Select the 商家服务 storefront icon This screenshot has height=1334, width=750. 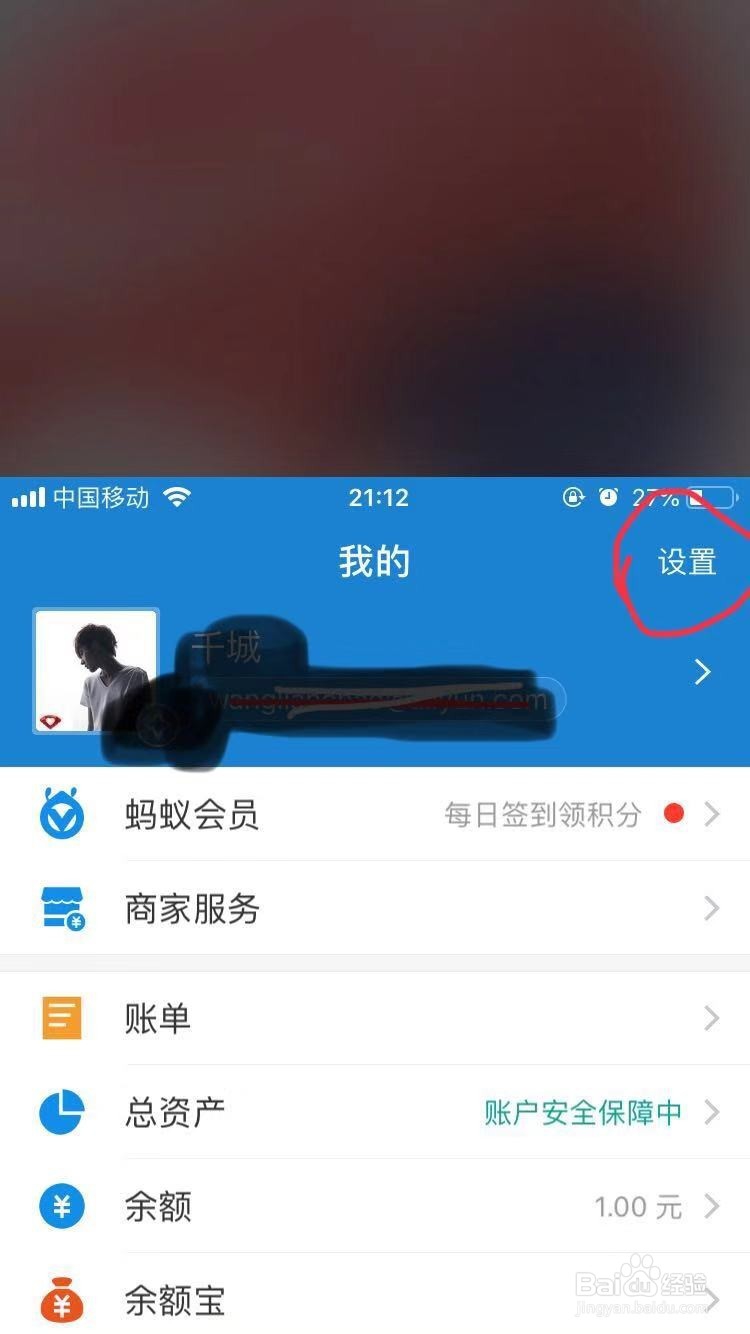pos(62,909)
